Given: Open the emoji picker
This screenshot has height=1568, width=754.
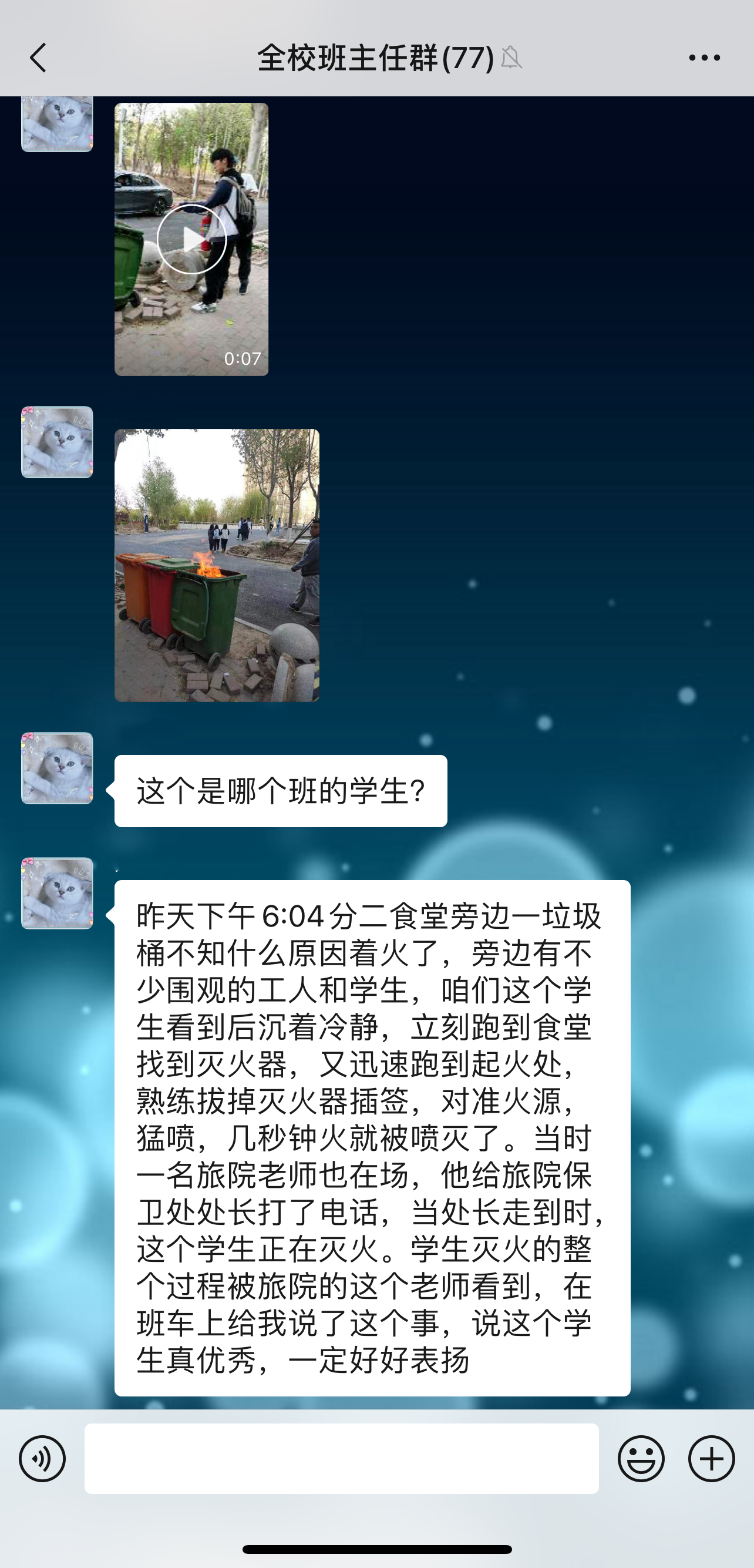Looking at the screenshot, I should coord(641,1459).
